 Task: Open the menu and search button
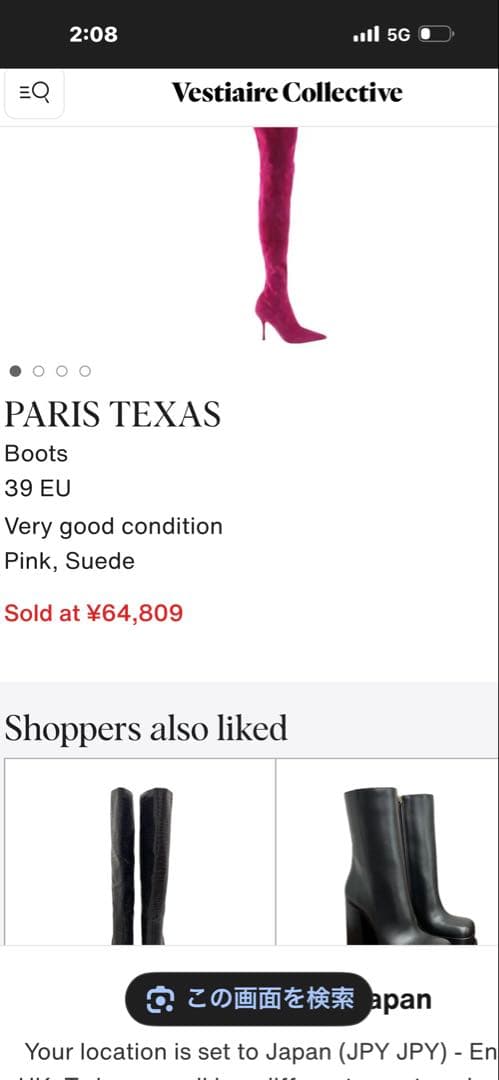click(34, 92)
